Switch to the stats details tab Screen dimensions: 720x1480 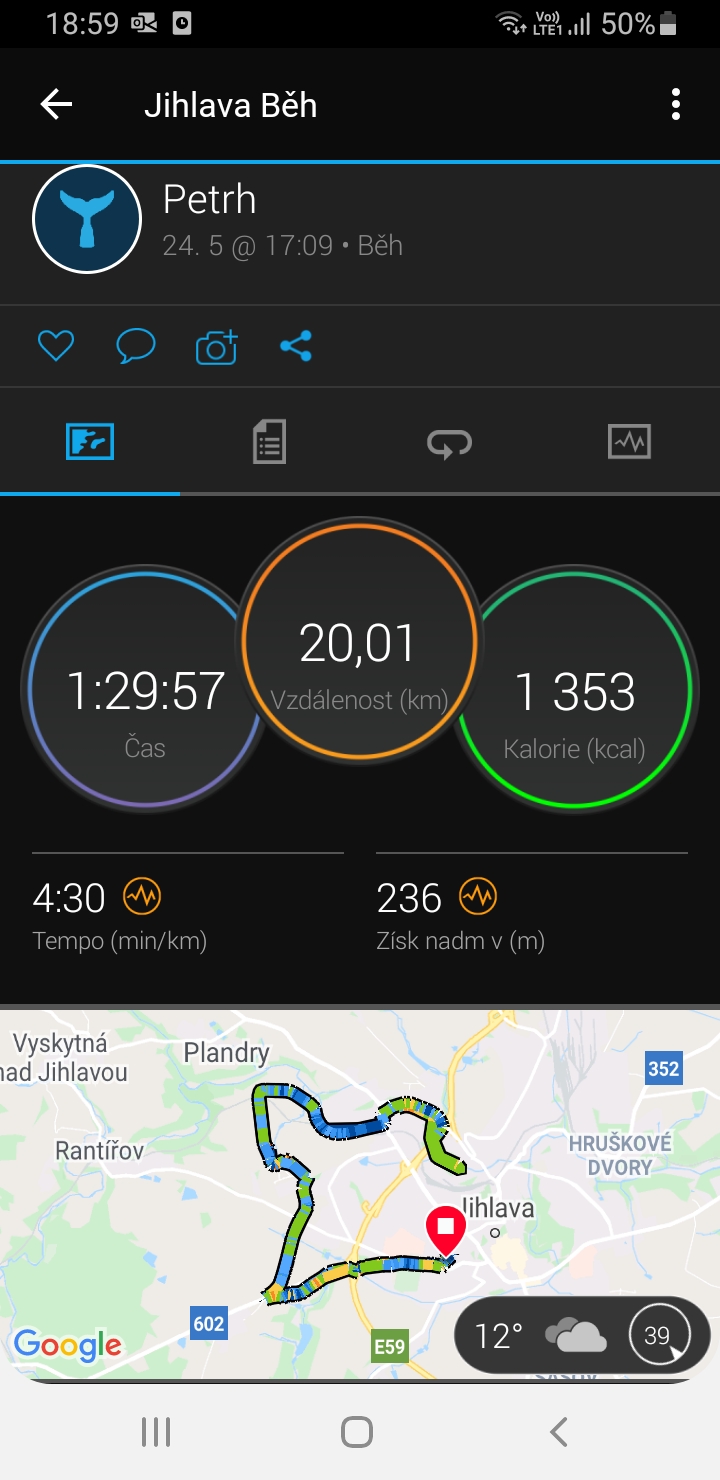tap(269, 442)
